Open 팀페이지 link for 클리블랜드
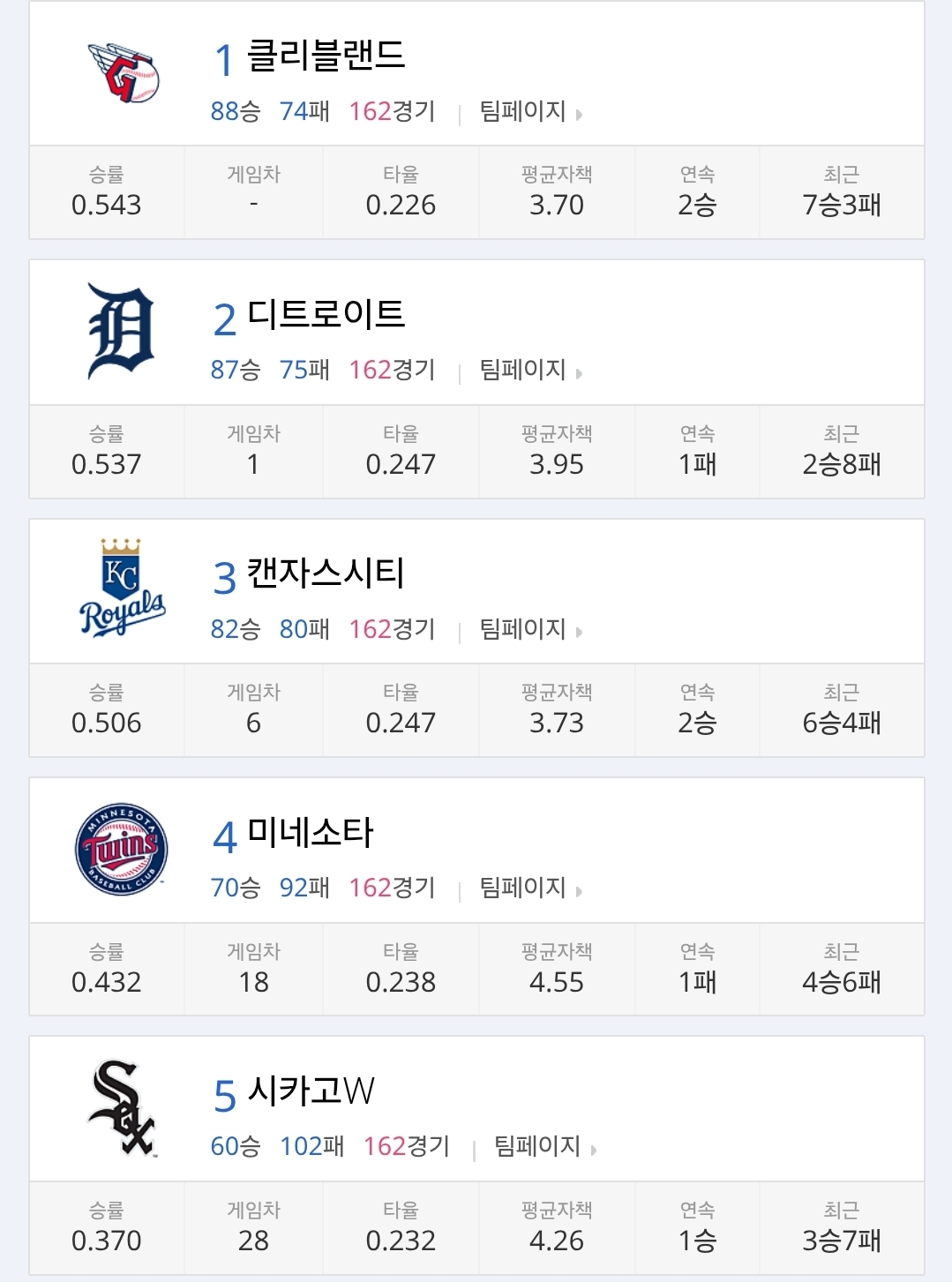The height and width of the screenshot is (1282, 952). coord(528,112)
